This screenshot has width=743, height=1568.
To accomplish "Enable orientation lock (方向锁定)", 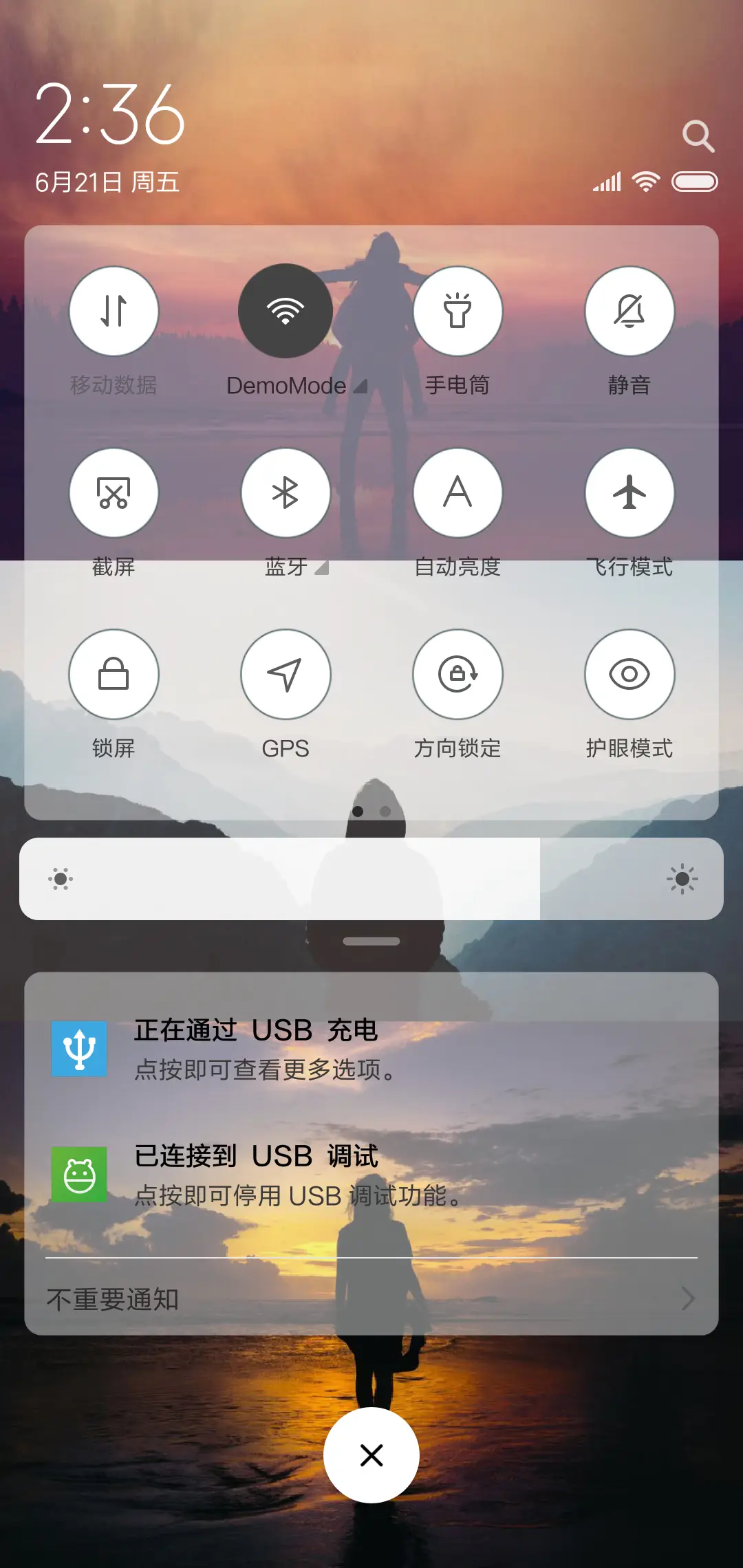I will point(458,675).
